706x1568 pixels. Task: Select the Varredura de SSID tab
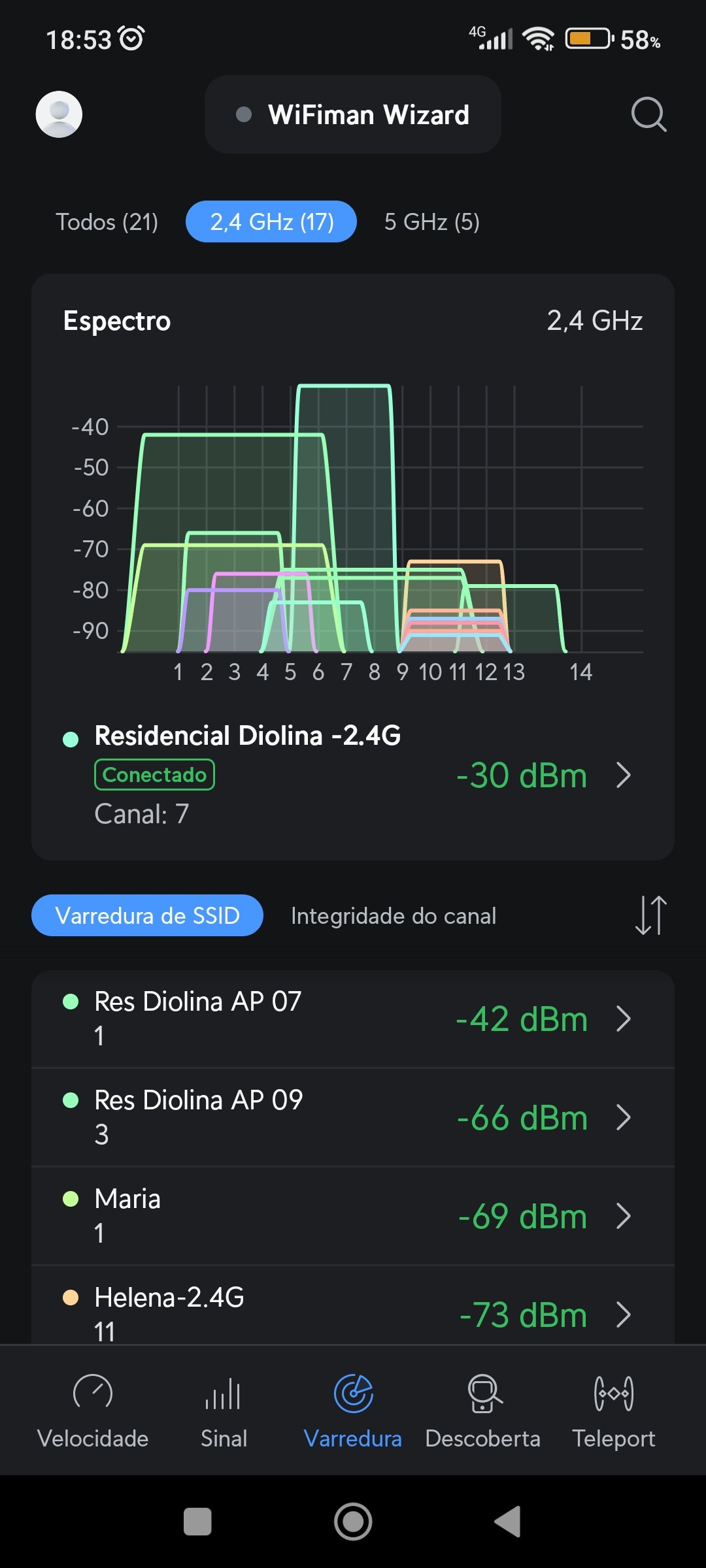tap(147, 915)
